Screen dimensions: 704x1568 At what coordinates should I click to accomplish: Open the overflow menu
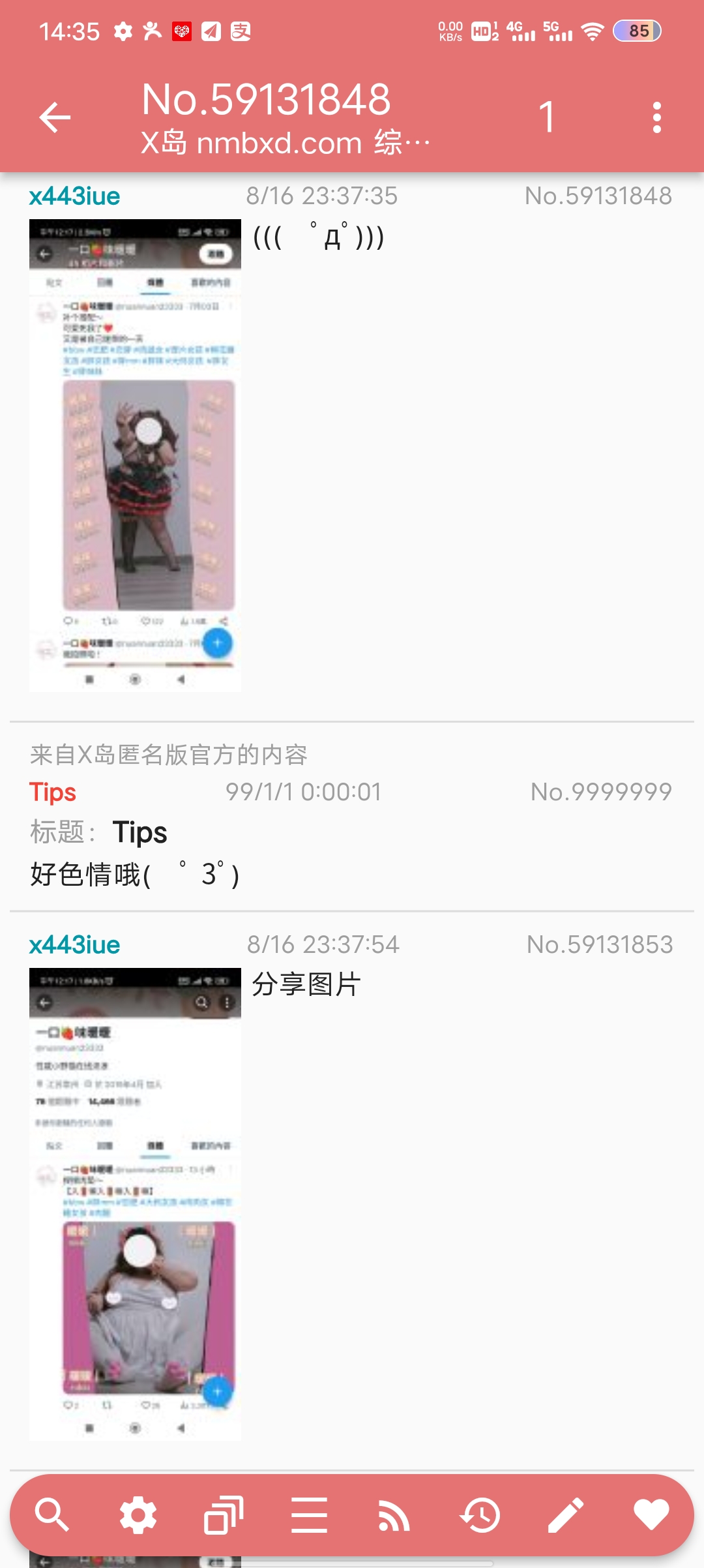click(656, 117)
